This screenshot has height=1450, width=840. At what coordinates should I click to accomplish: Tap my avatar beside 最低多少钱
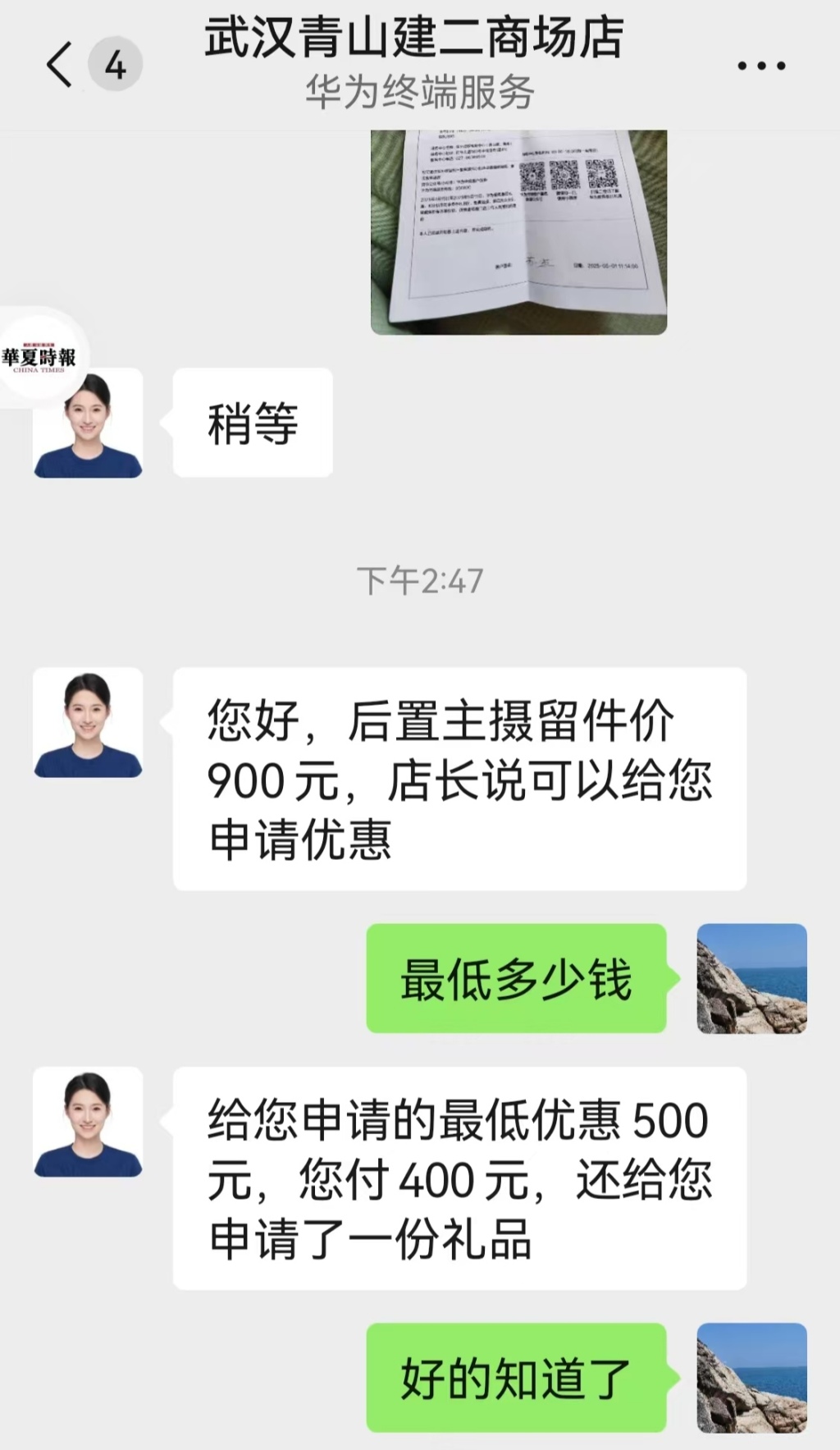tap(751, 978)
